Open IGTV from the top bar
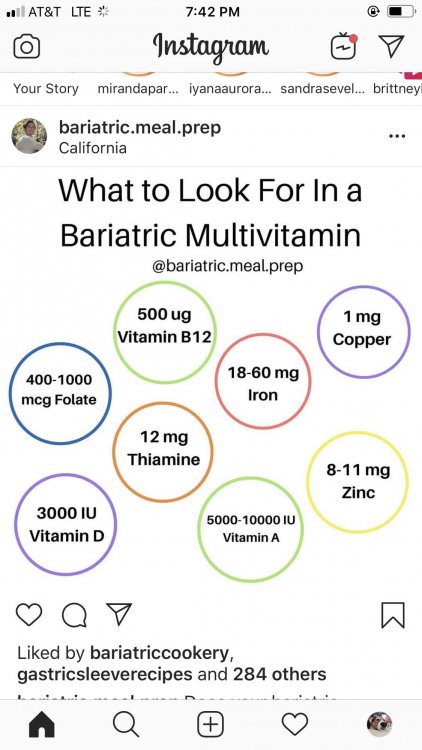This screenshot has height=750, width=422. point(344,46)
